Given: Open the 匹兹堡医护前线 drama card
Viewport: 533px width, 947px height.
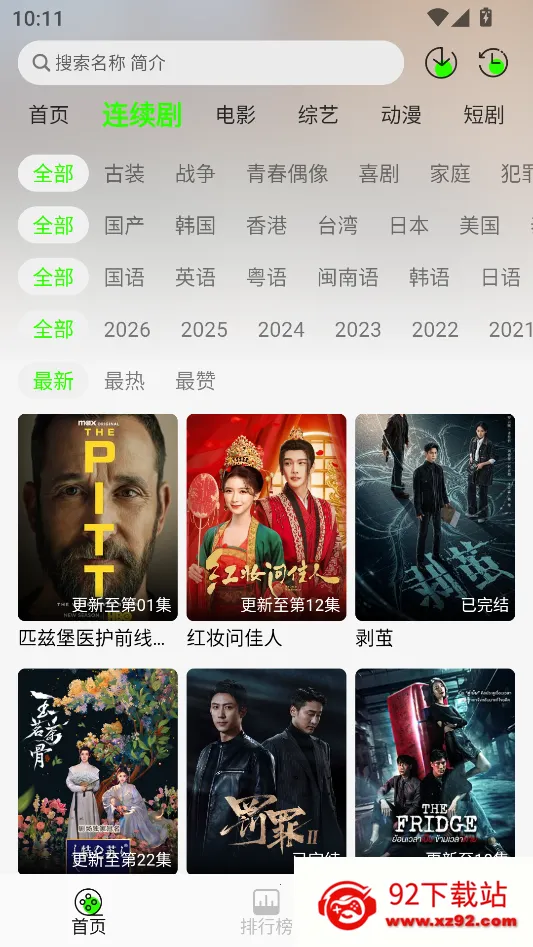Looking at the screenshot, I should tap(98, 531).
